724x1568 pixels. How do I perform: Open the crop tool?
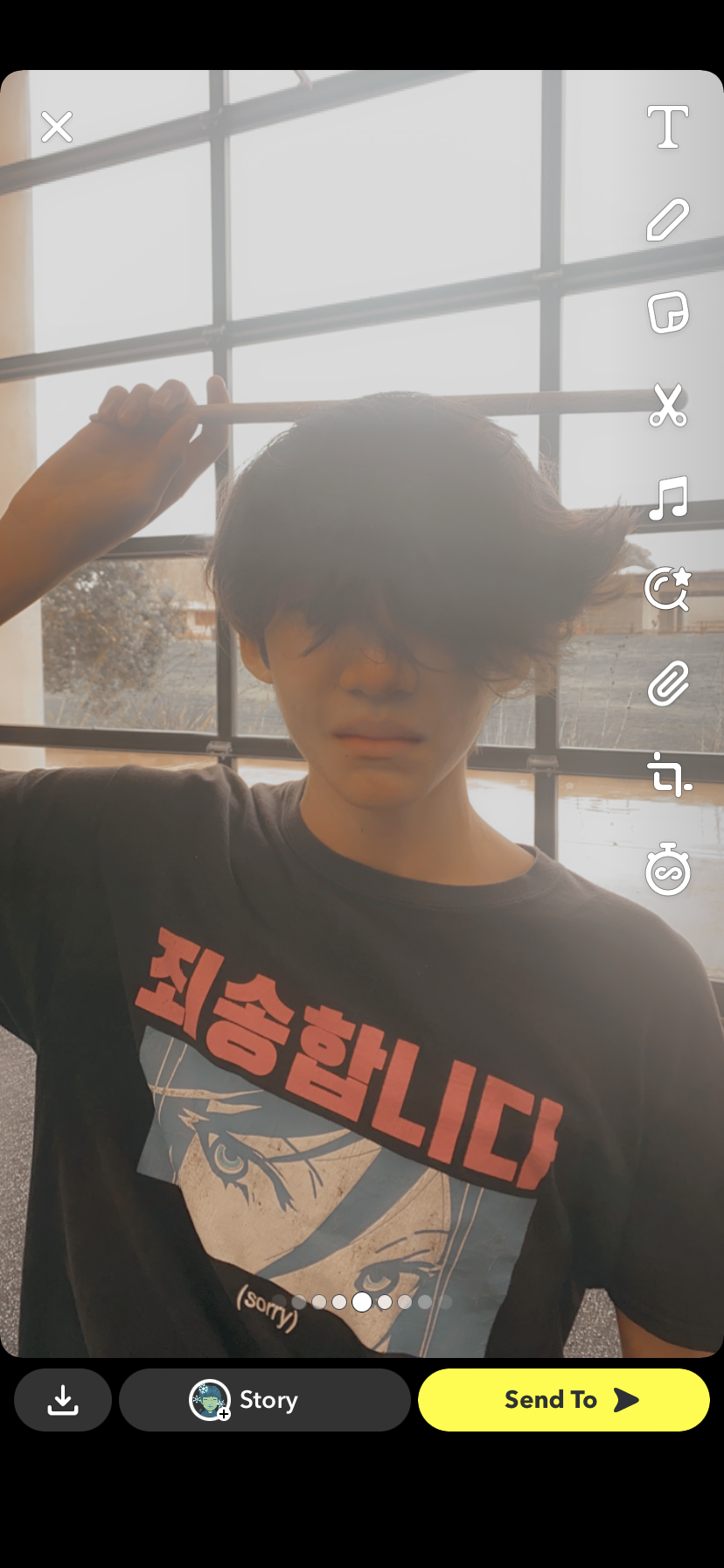coord(668,775)
